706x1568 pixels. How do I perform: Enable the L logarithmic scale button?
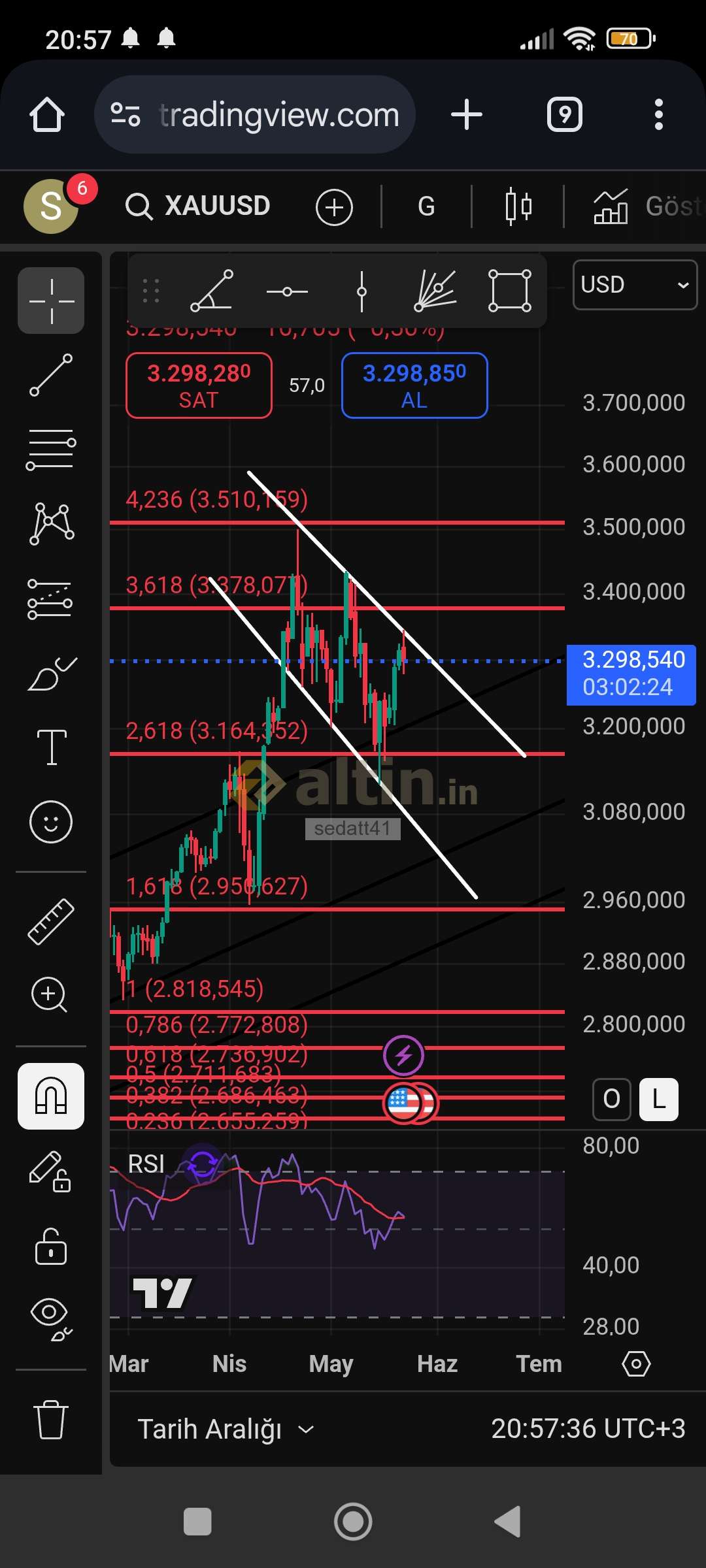coord(658,1100)
